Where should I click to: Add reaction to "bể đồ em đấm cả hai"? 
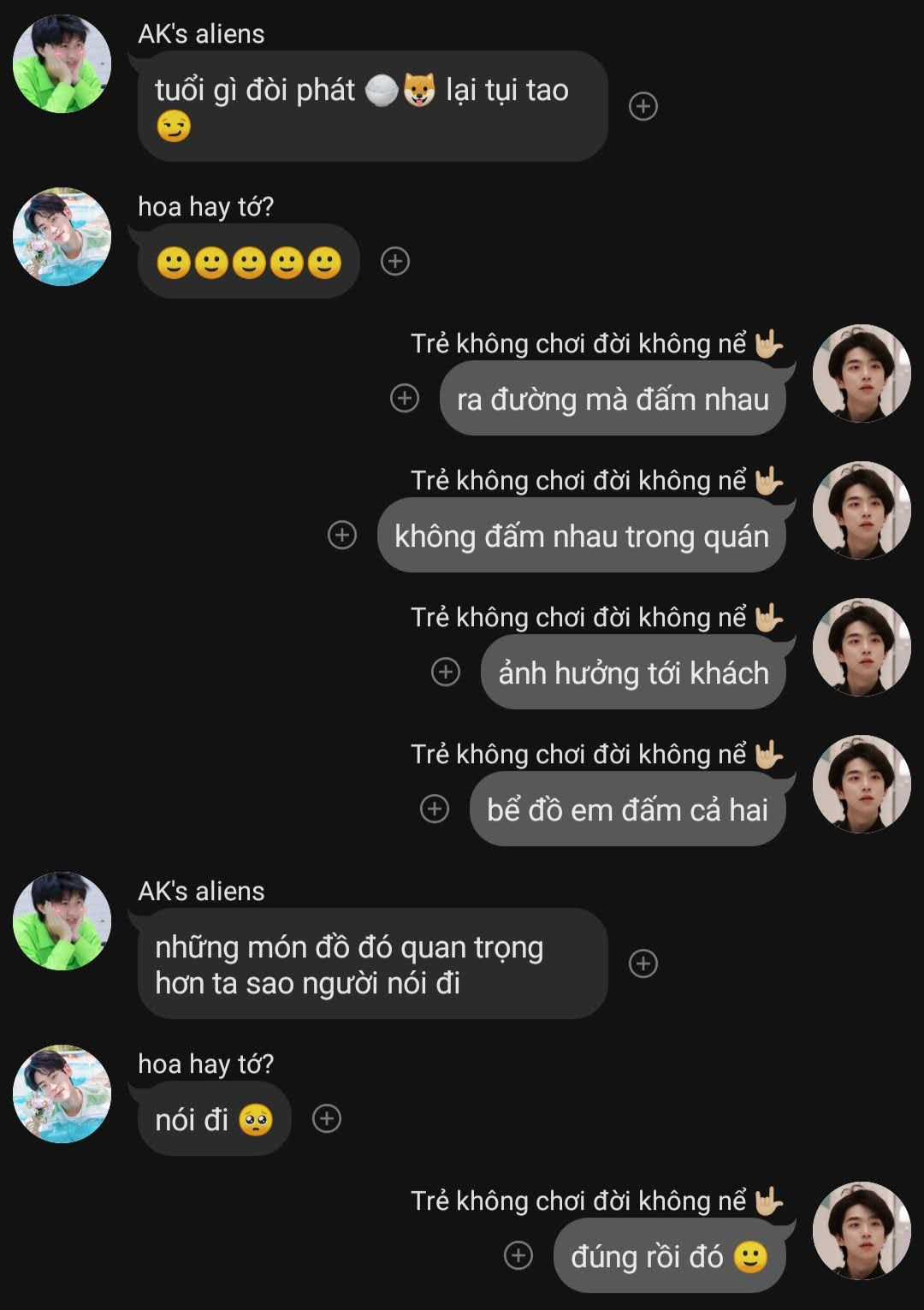[435, 809]
